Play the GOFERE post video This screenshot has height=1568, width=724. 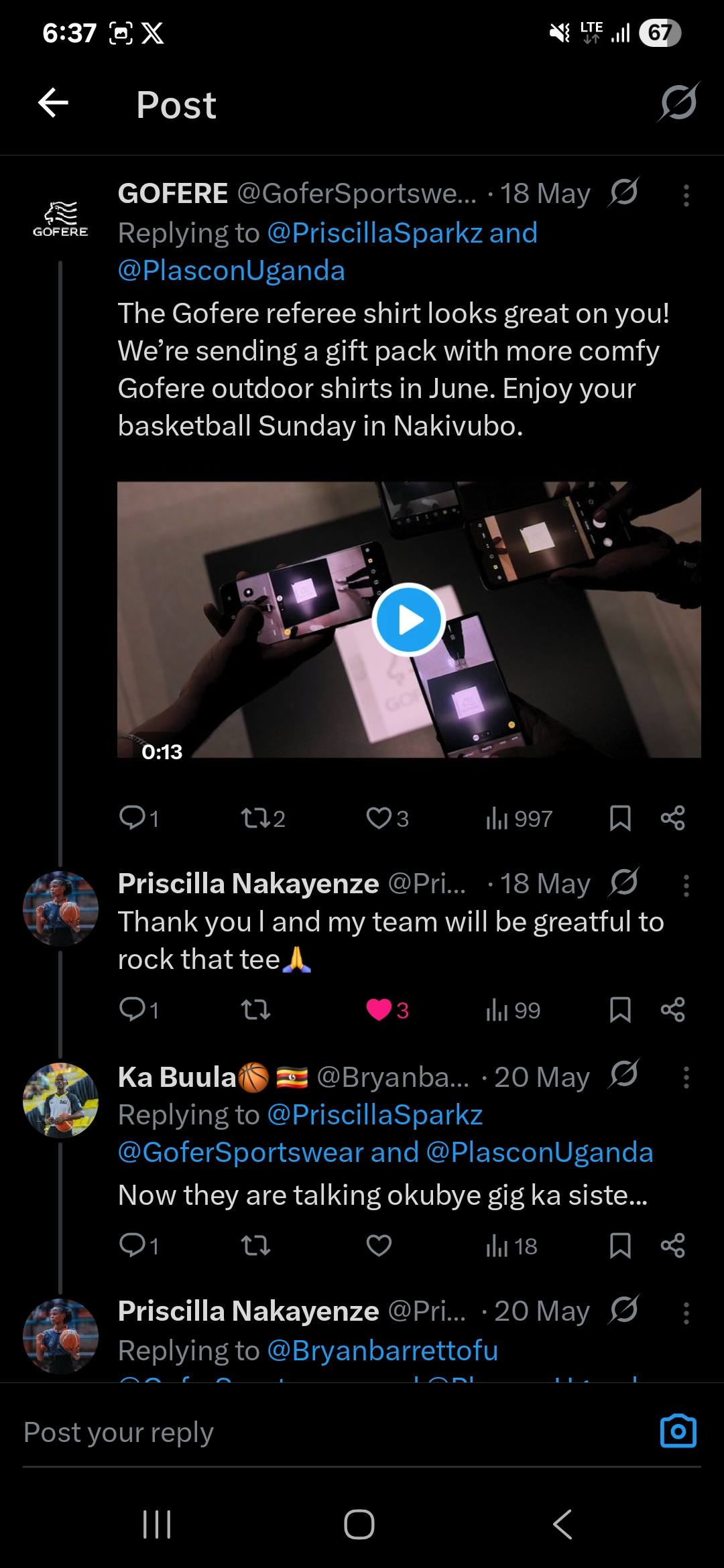point(408,620)
